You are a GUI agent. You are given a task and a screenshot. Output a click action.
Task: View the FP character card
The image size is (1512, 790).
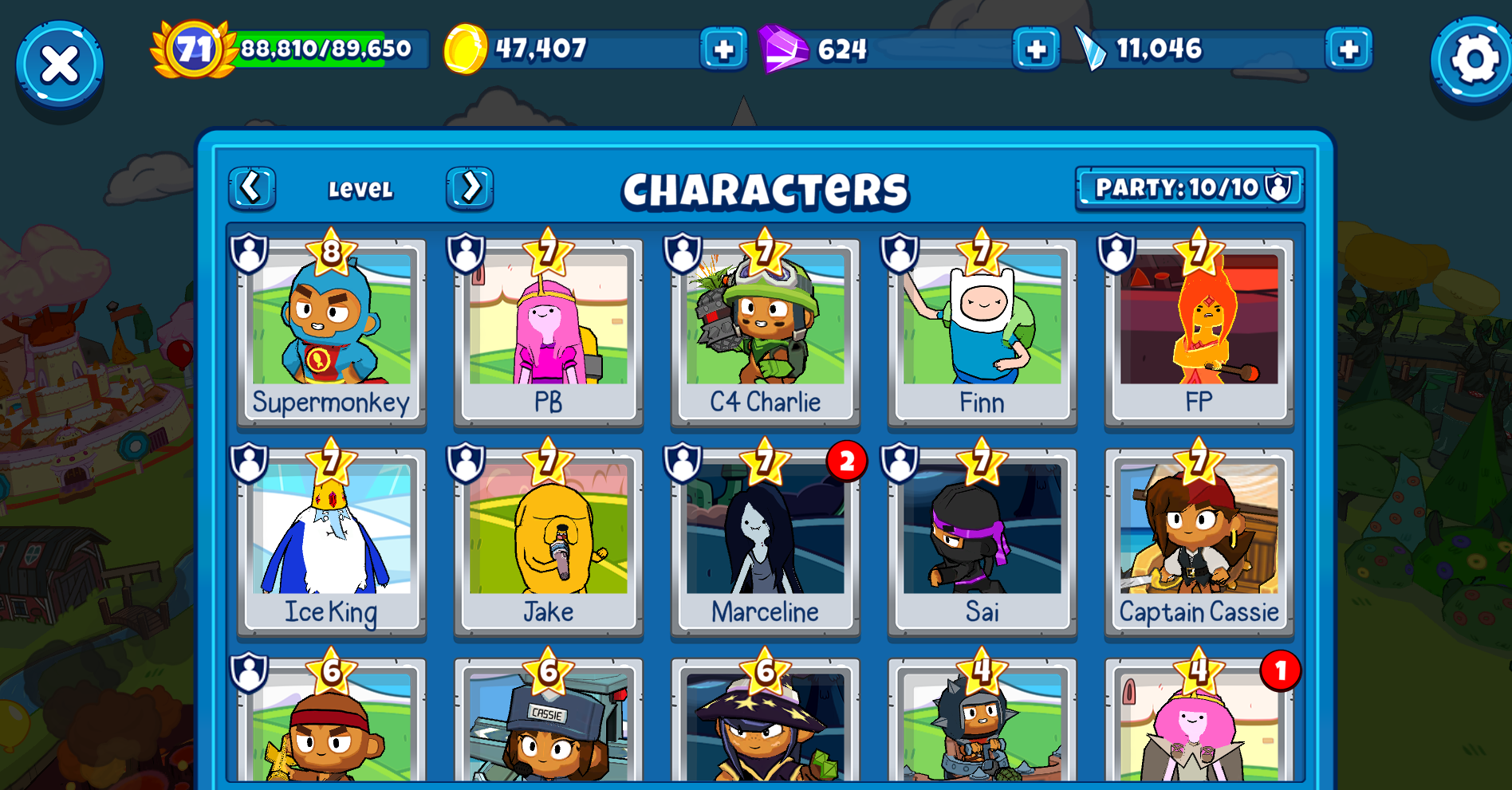coord(1199,332)
